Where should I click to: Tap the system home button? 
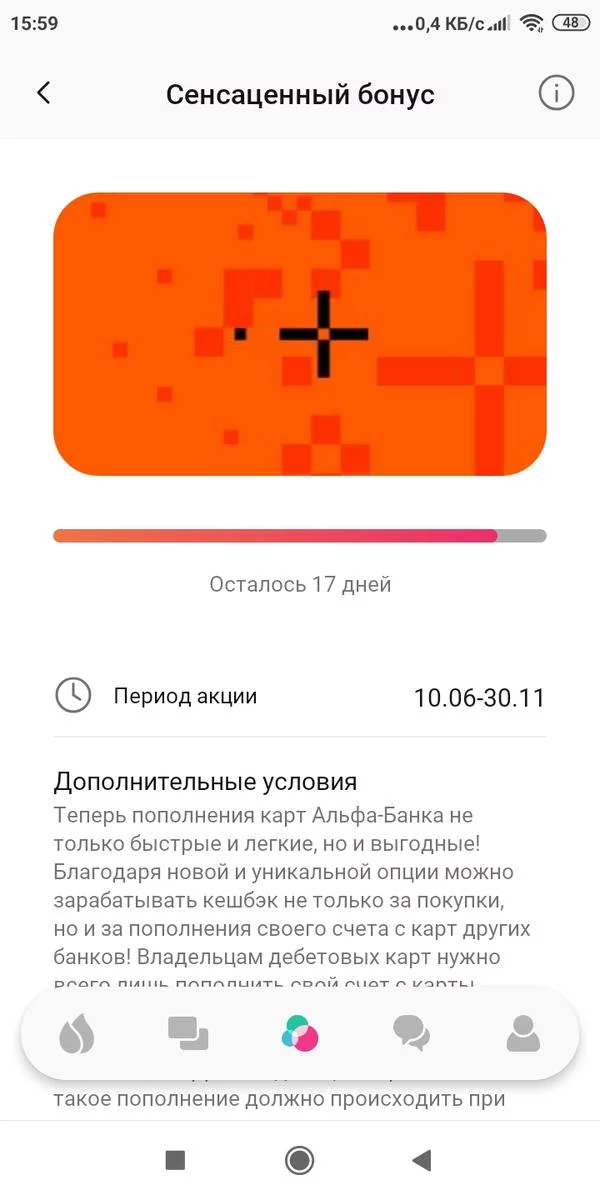tap(299, 1160)
